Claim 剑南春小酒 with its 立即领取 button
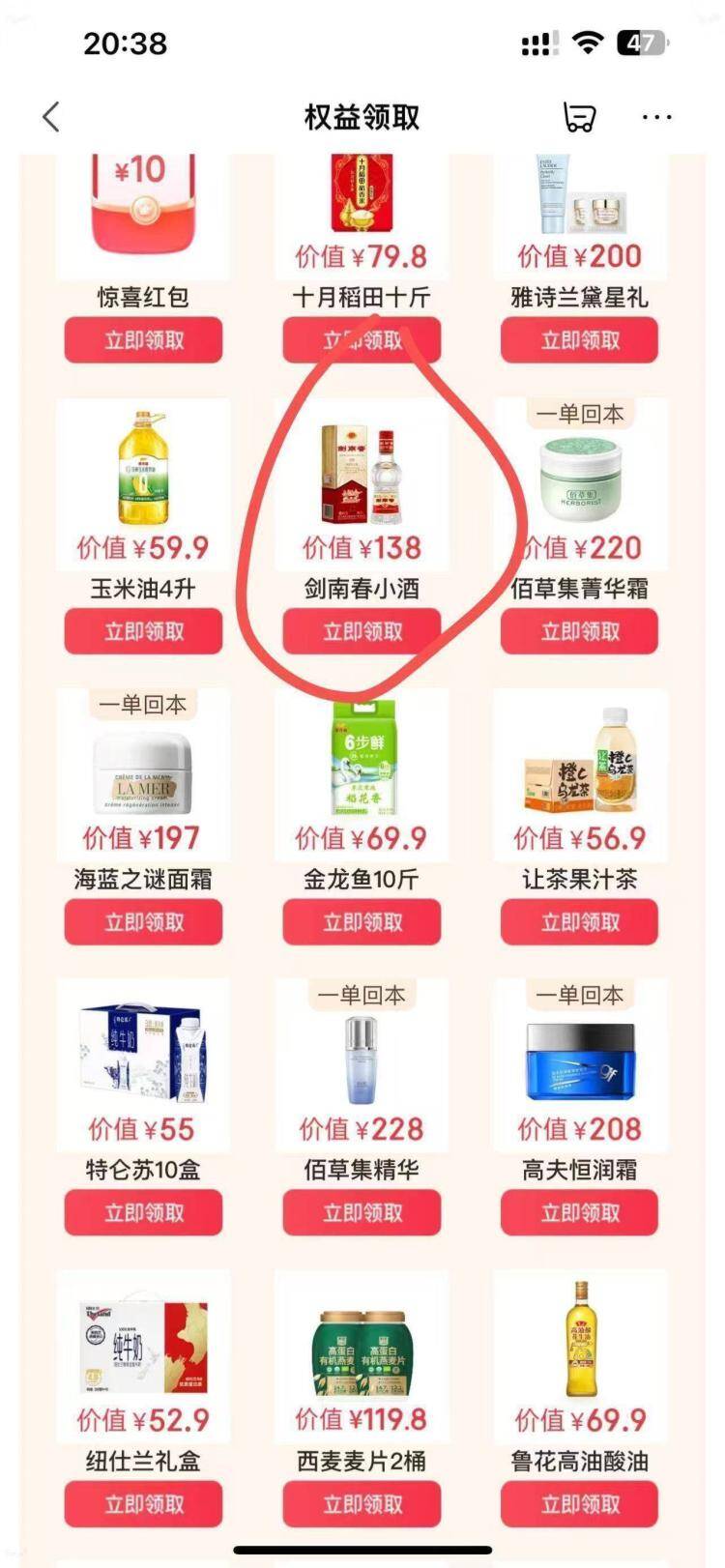Image resolution: width=725 pixels, height=1568 pixels. pos(361,631)
